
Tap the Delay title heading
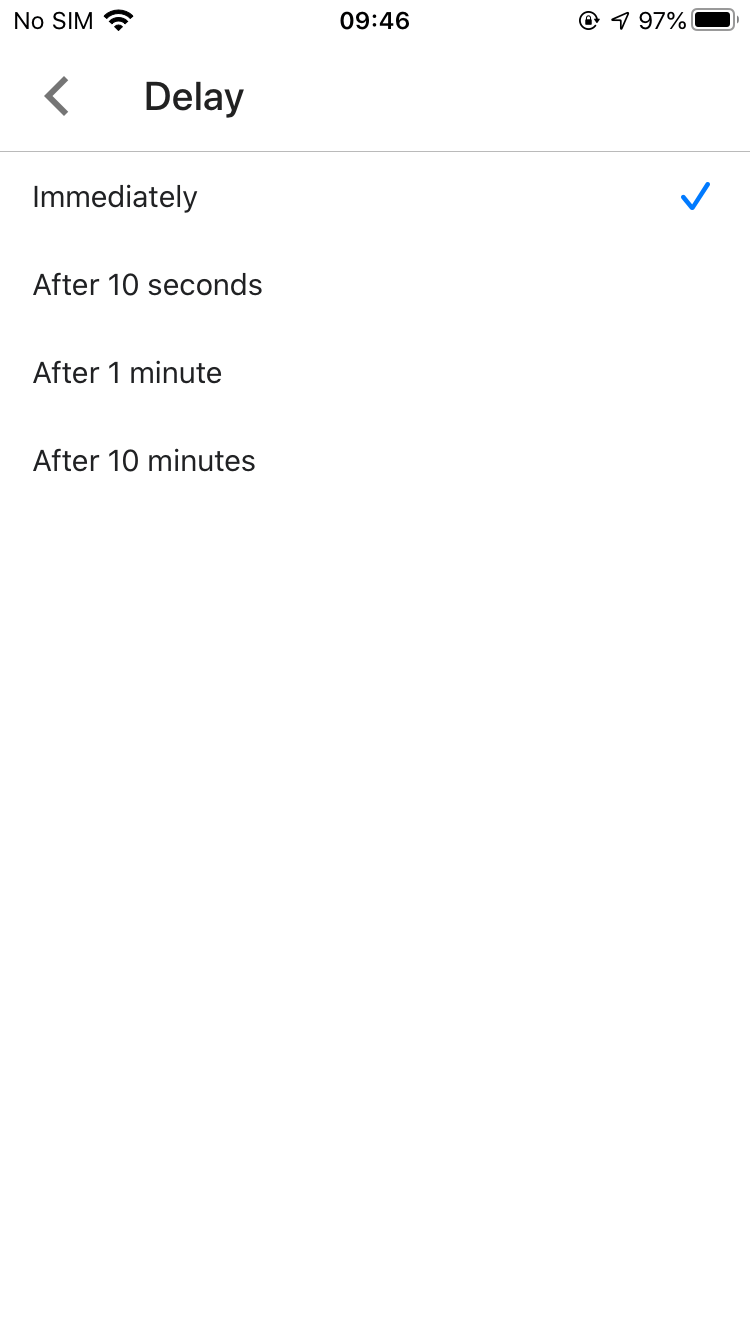[193, 96]
